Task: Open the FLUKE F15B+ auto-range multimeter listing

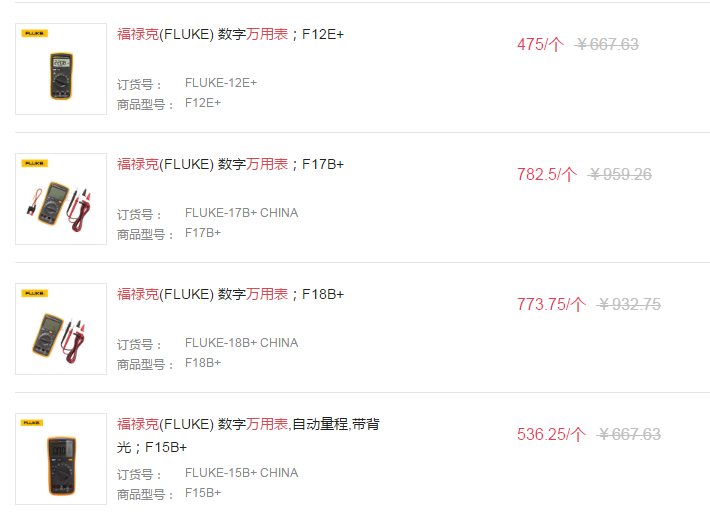Action: (247, 425)
